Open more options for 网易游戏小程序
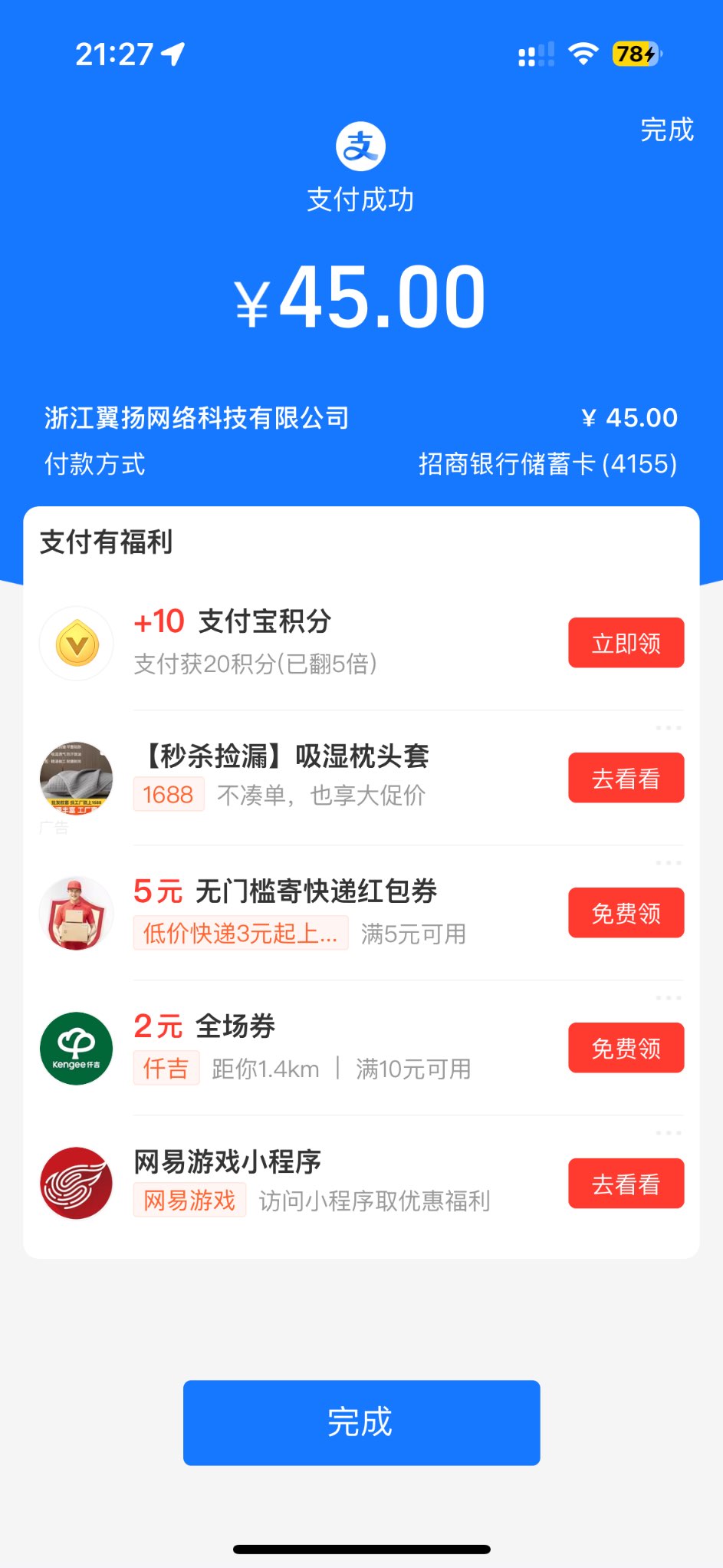The image size is (723, 1568). pos(668,1133)
